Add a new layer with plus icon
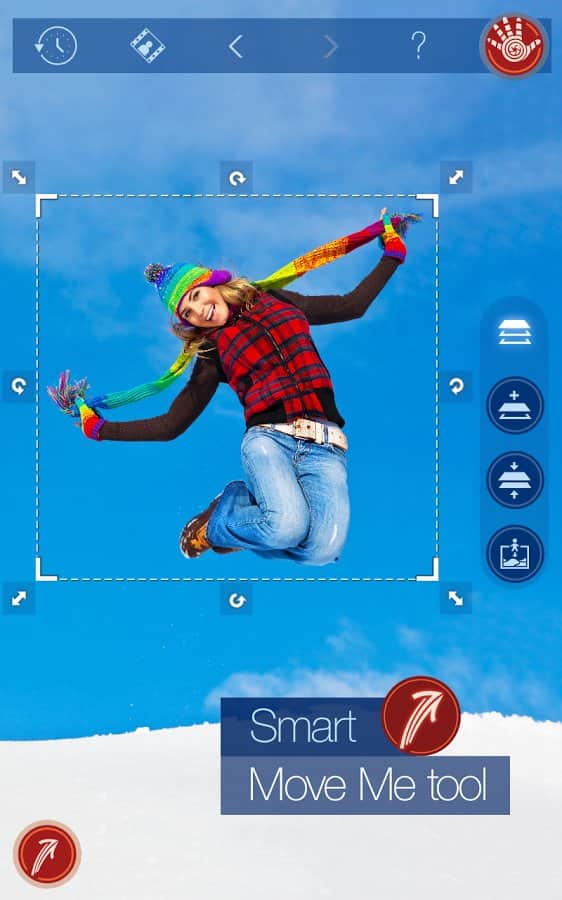562x900 pixels. (515, 405)
